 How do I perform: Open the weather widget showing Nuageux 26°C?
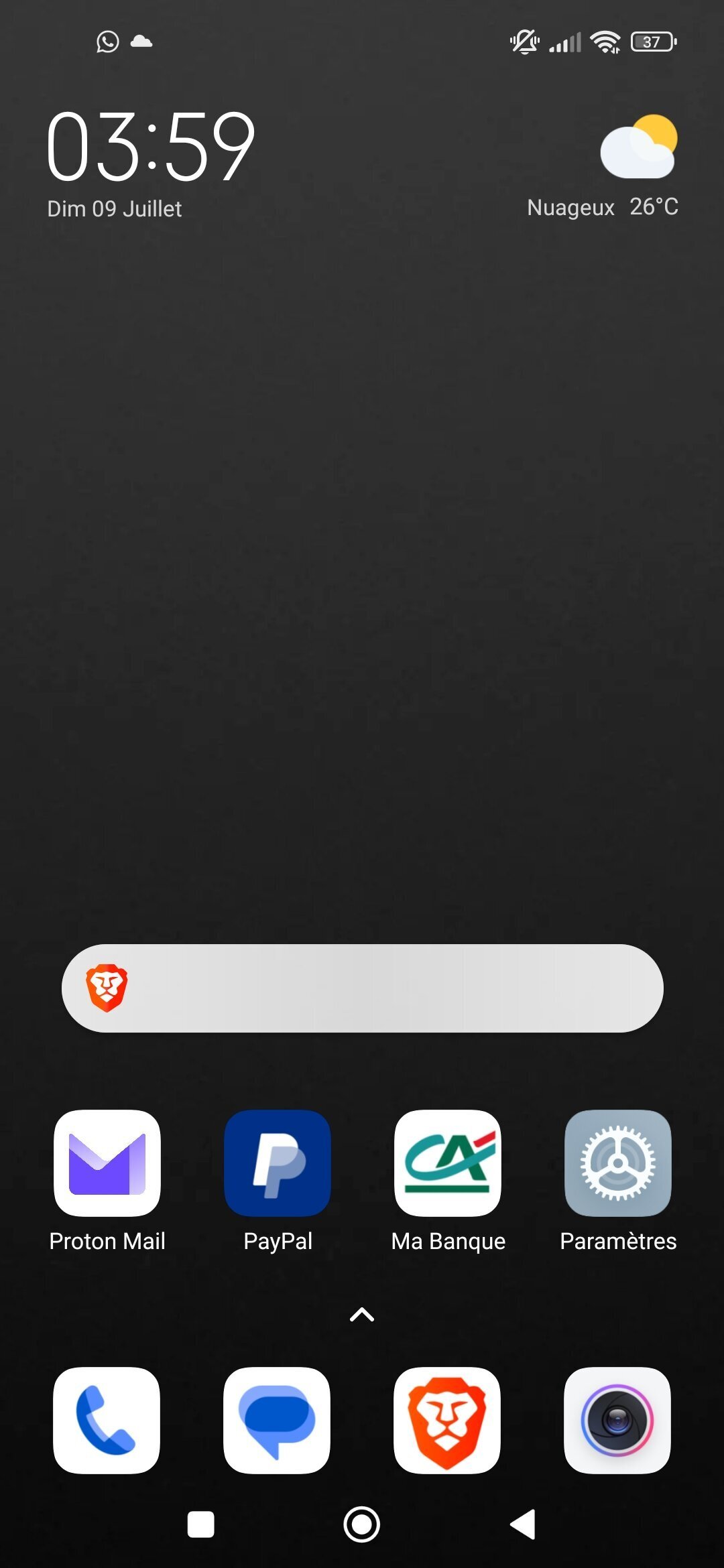[x=603, y=168]
